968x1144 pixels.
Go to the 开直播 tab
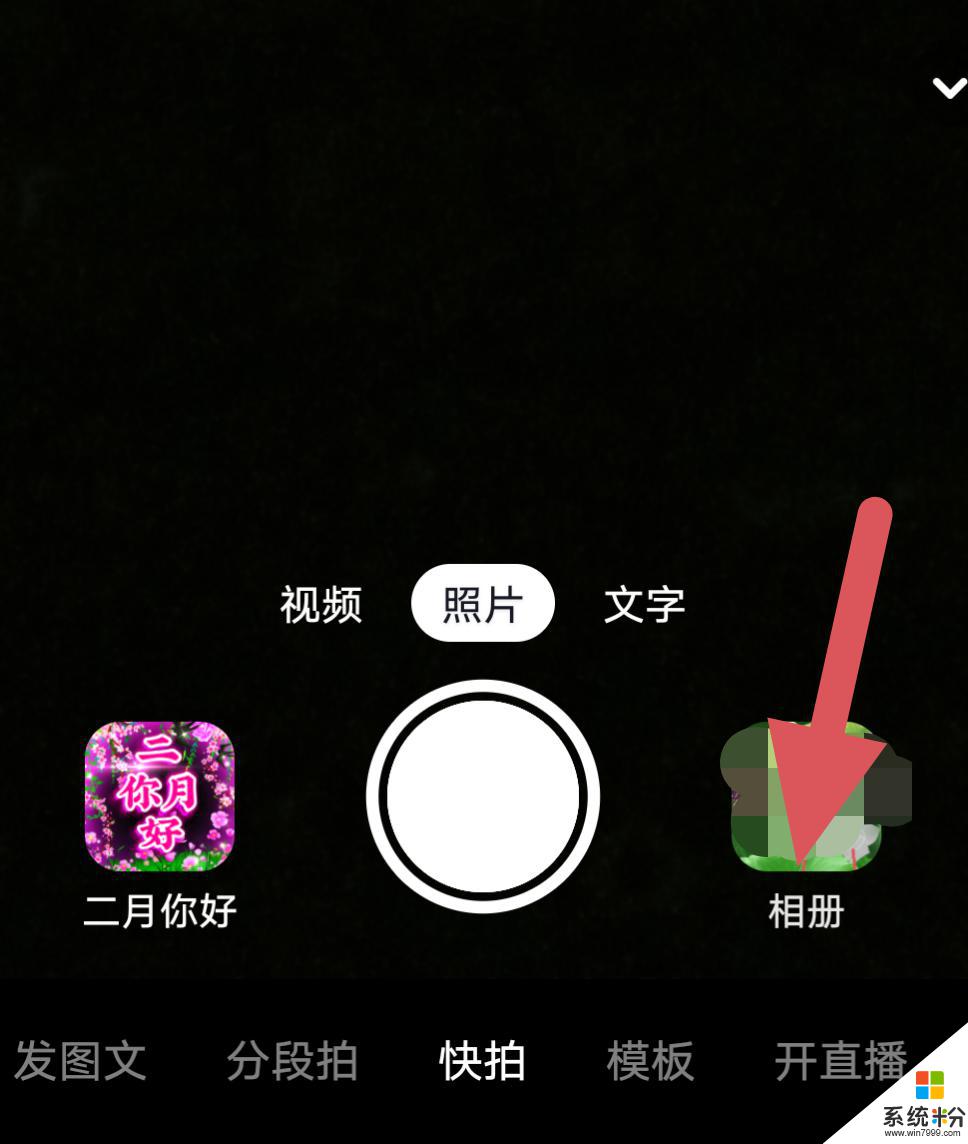(840, 1061)
